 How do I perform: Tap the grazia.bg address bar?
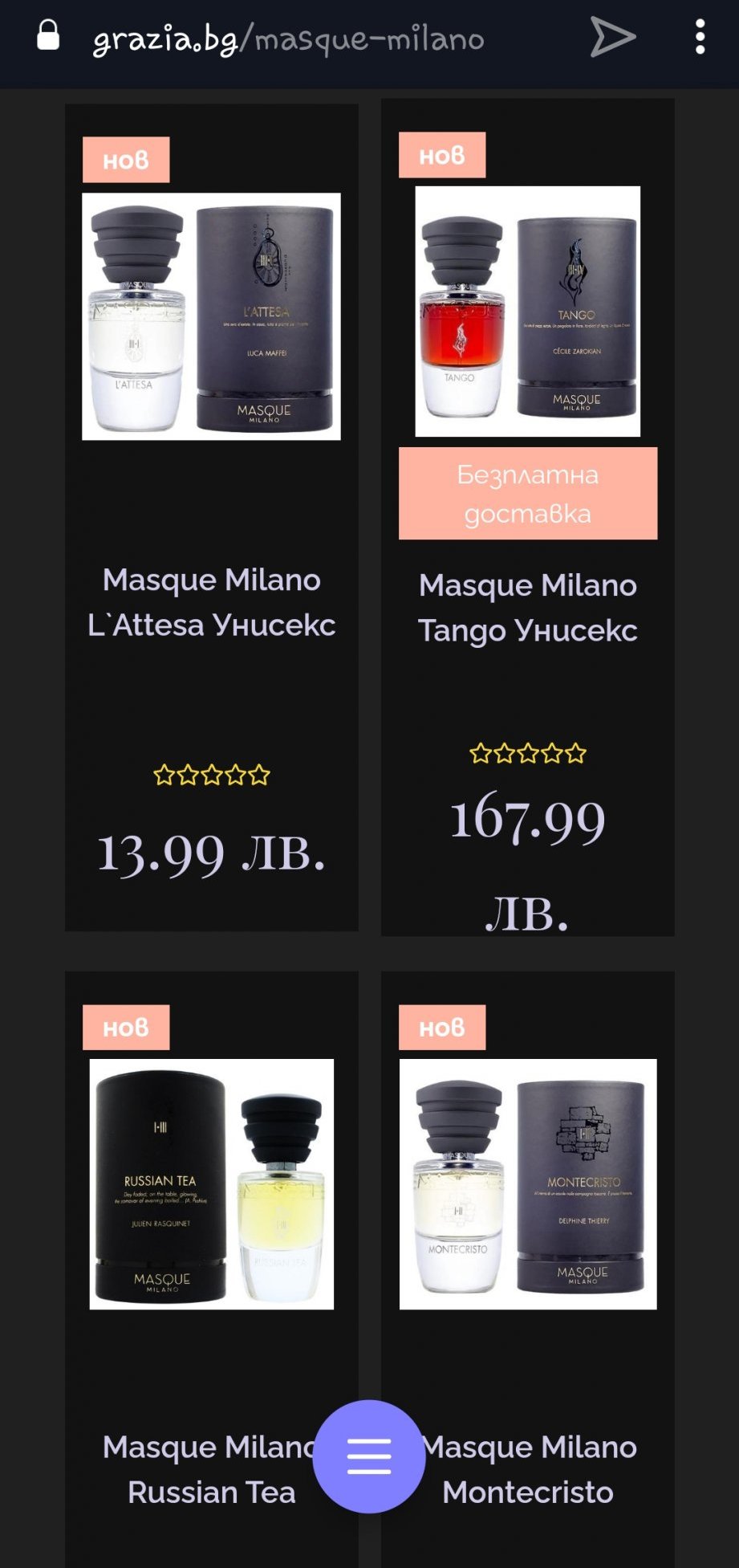pyautogui.click(x=289, y=39)
